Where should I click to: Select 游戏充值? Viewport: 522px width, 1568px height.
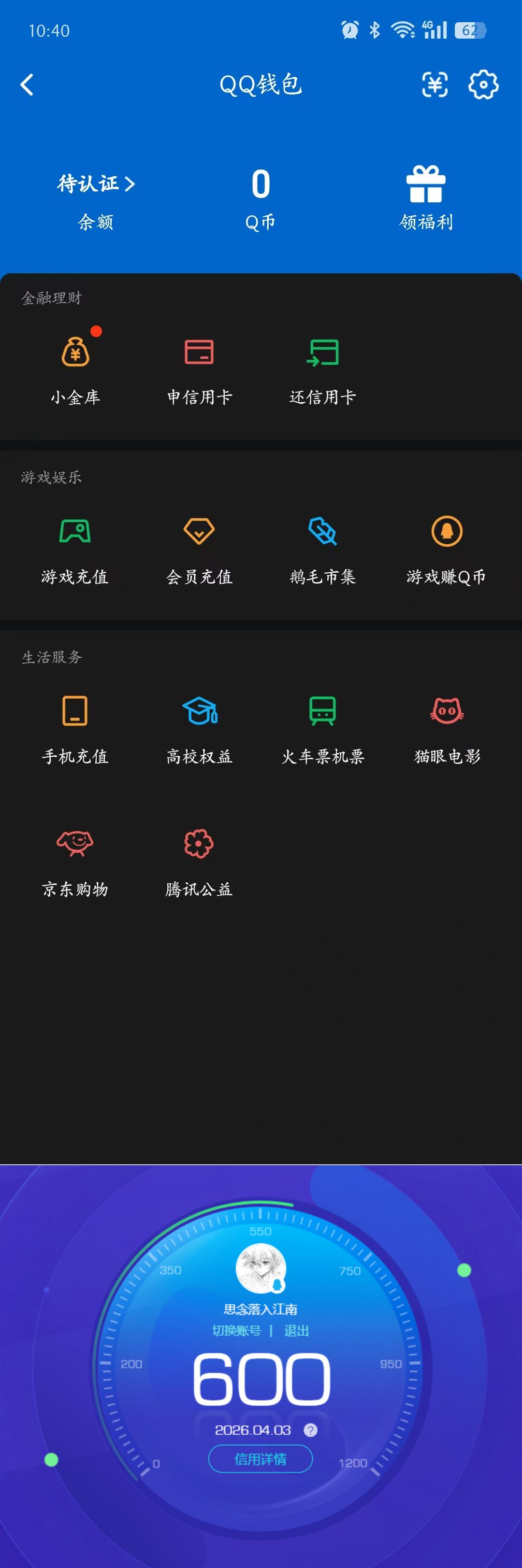pos(75,548)
